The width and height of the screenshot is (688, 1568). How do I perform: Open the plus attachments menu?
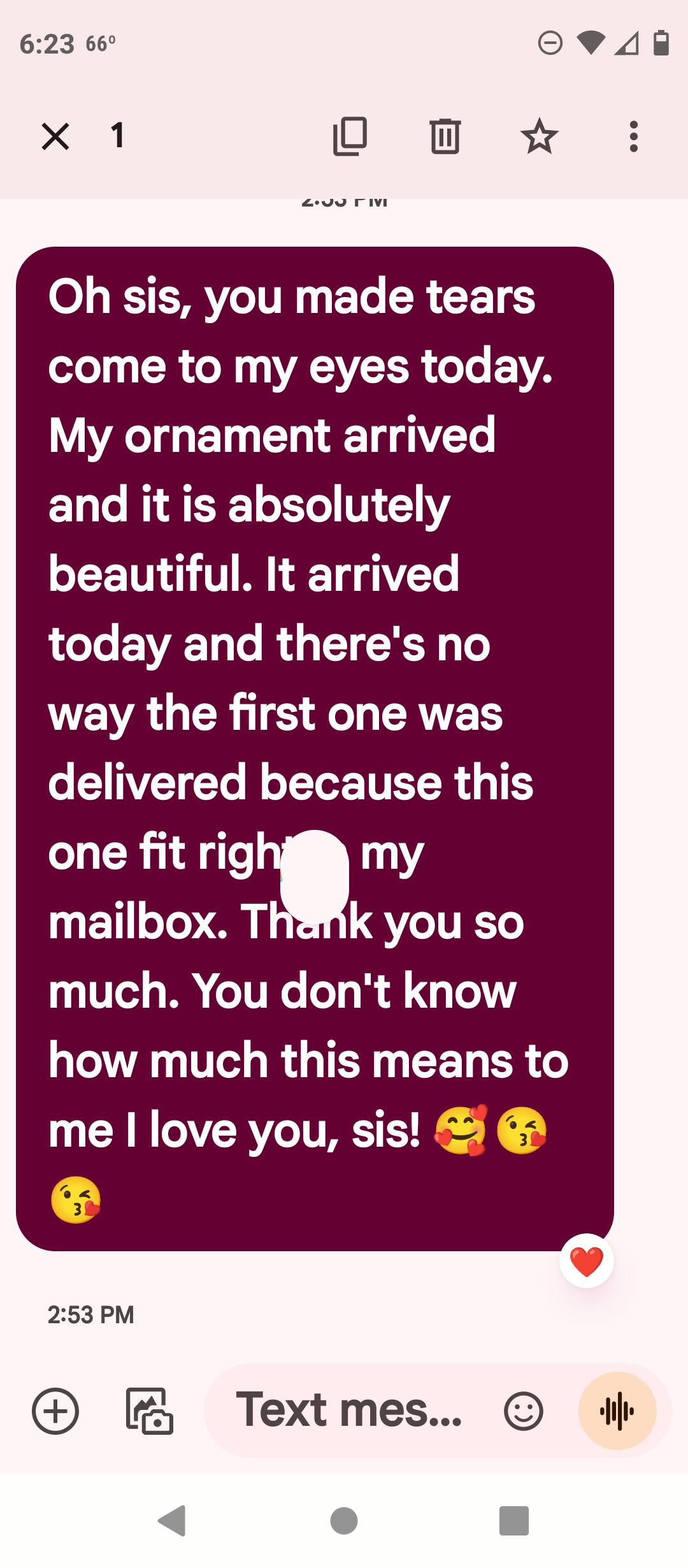(55, 1411)
